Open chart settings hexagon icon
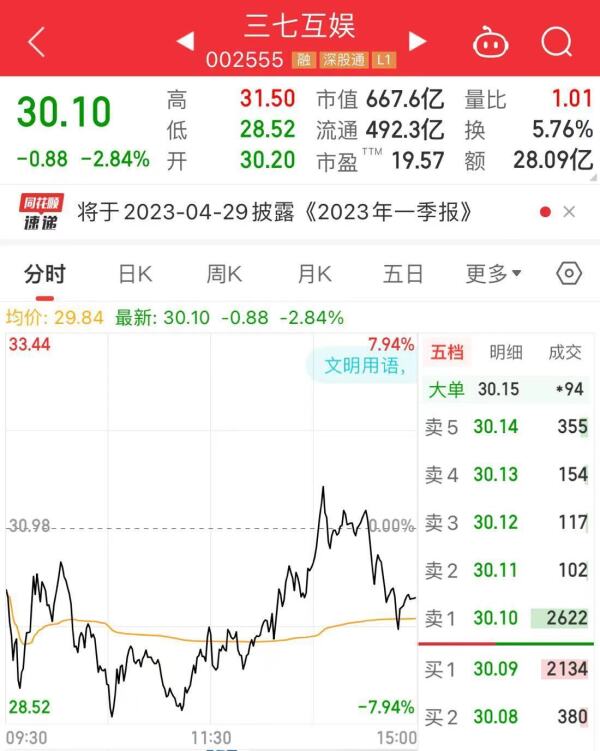 (568, 274)
